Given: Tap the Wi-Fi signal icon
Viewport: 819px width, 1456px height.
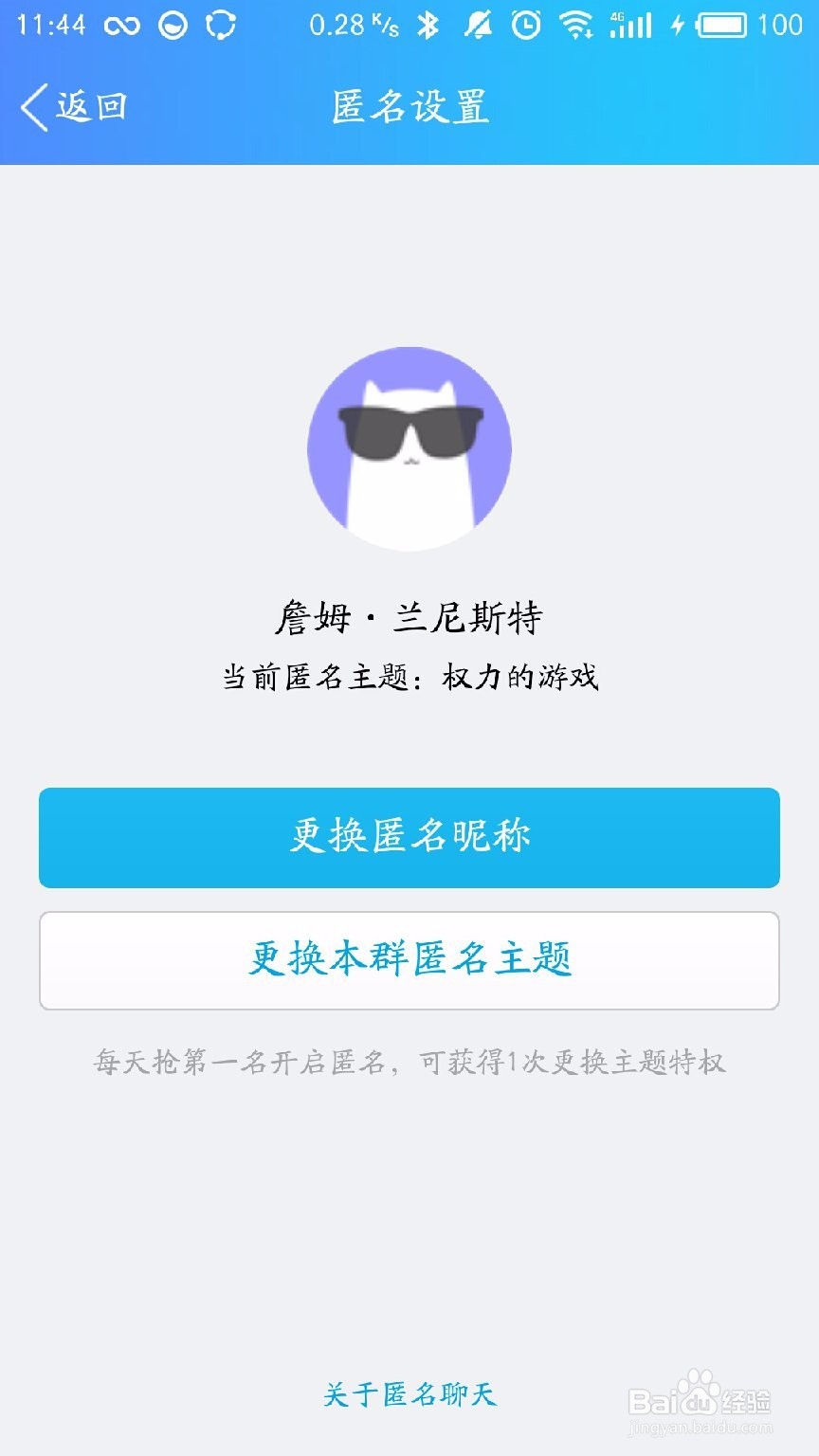Looking at the screenshot, I should [576, 26].
